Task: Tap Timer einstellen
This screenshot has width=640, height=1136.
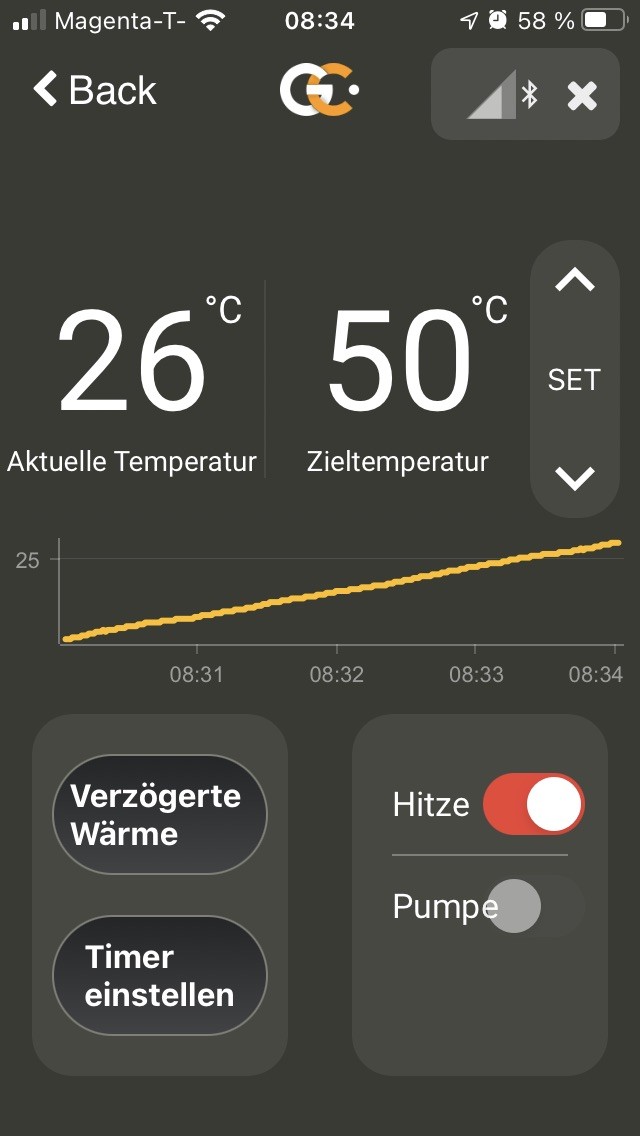Action: click(160, 975)
